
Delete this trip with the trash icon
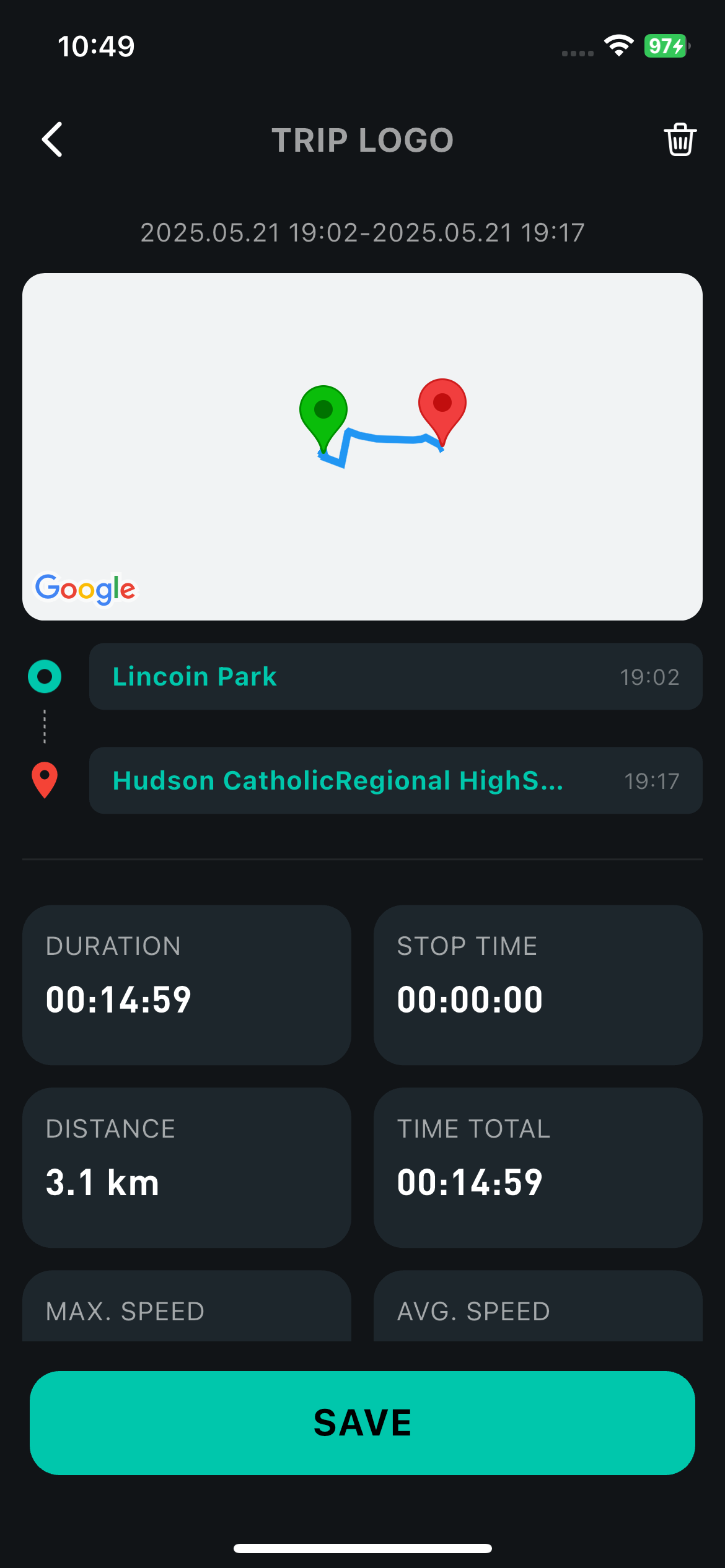click(x=680, y=139)
